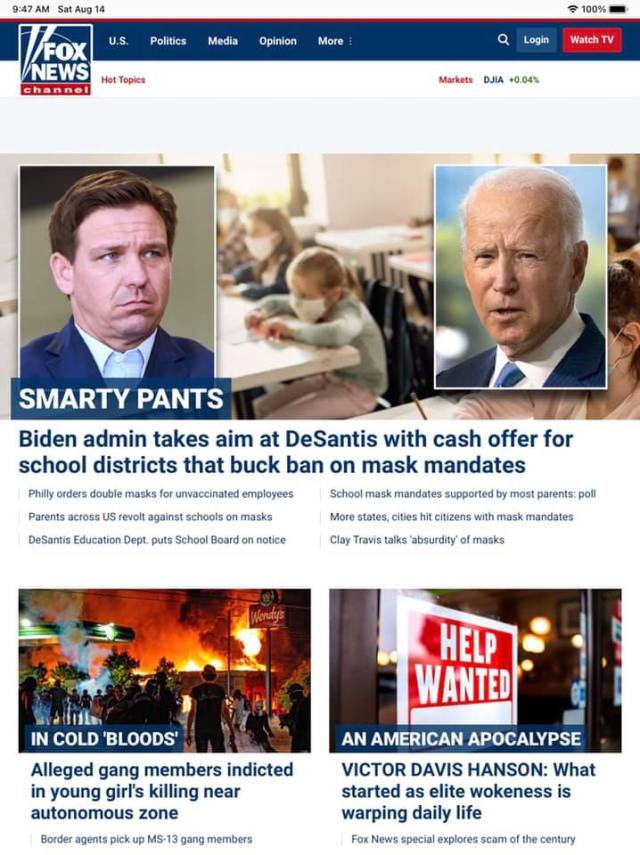
Task: Tap the Login button
Action: 536,40
